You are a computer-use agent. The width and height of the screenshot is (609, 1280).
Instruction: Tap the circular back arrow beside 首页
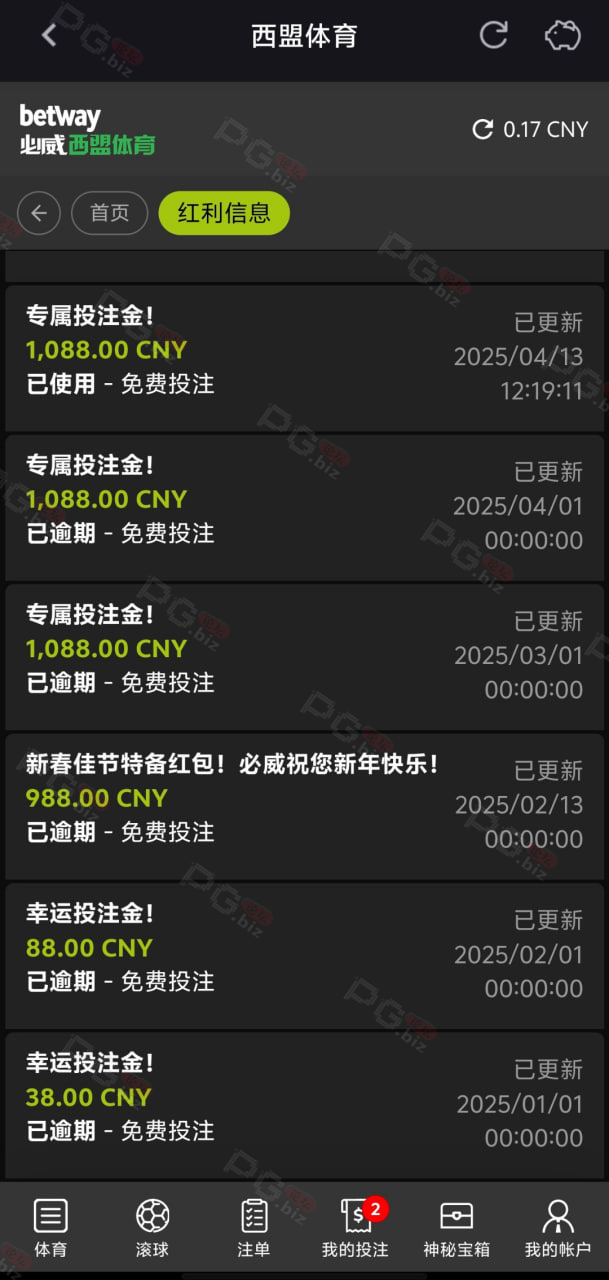pyautogui.click(x=39, y=213)
